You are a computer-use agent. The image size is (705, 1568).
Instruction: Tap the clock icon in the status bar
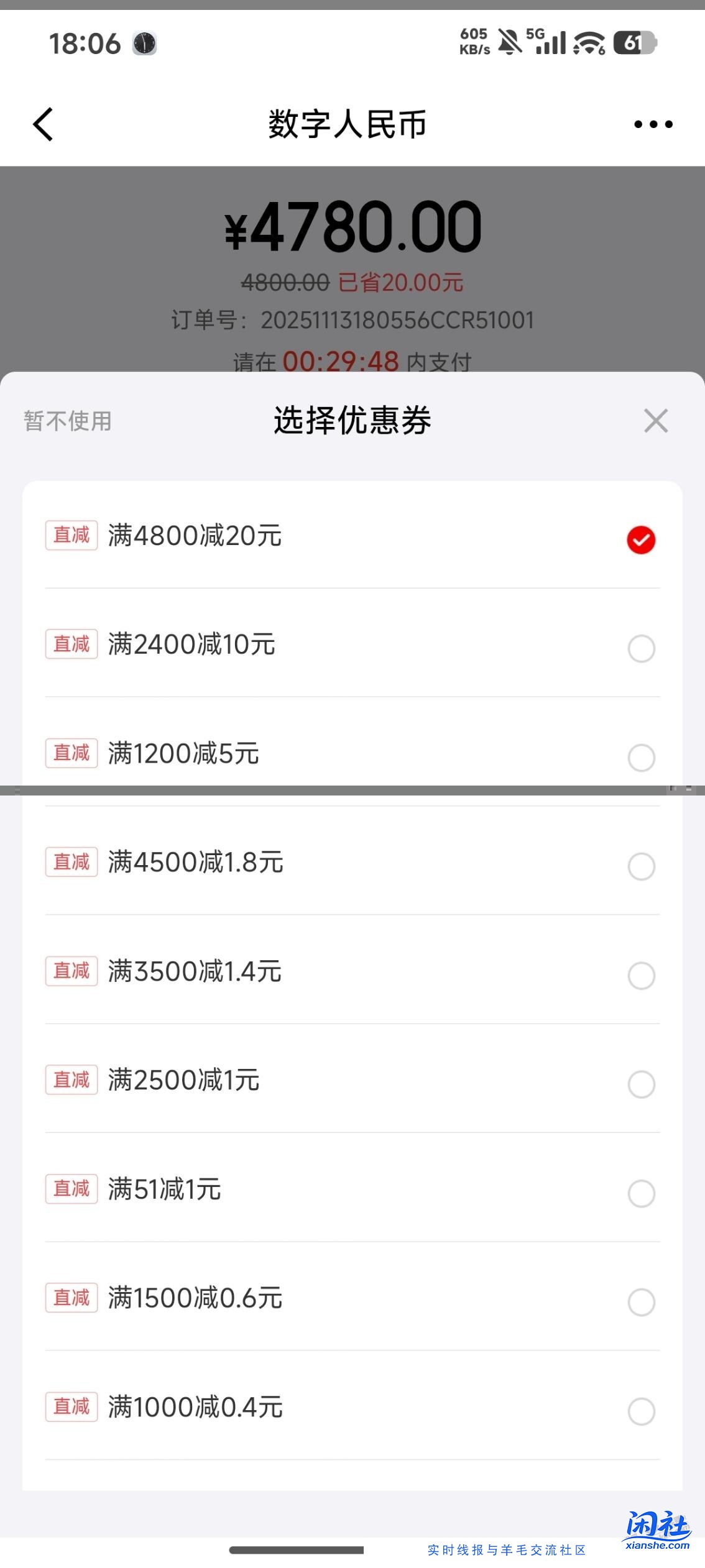coord(144,43)
